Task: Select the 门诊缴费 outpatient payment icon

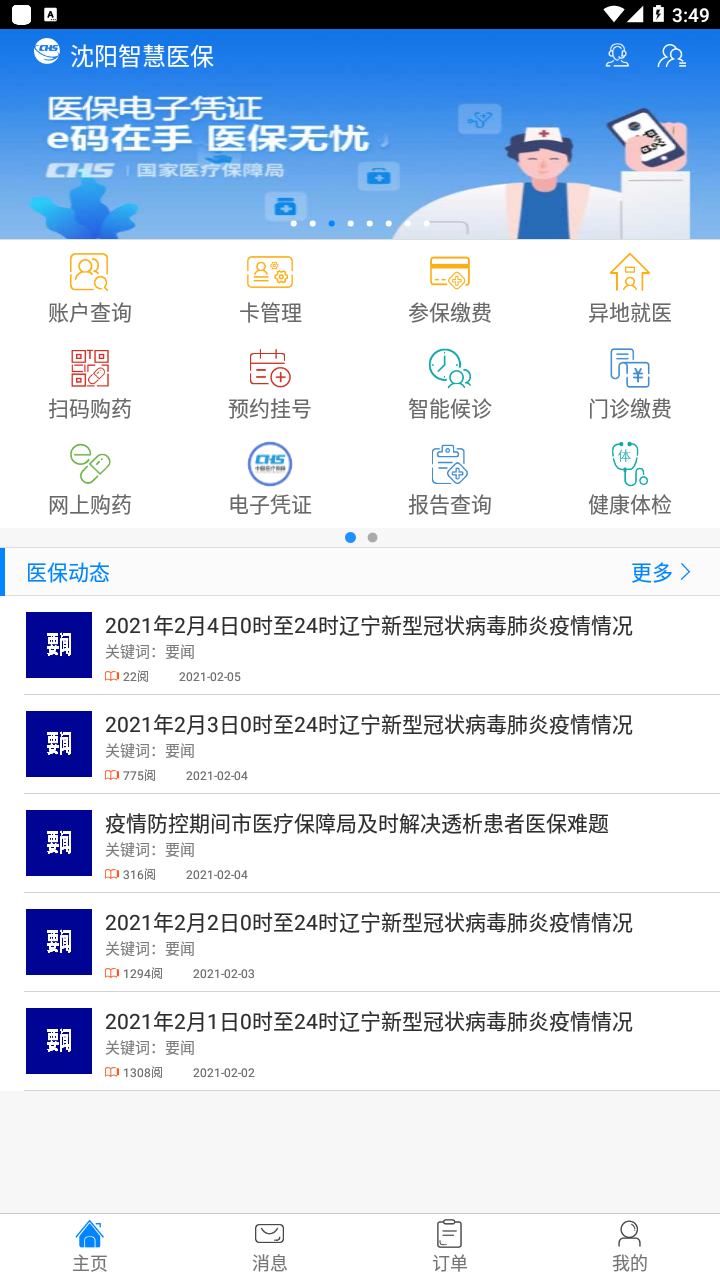Action: point(628,381)
